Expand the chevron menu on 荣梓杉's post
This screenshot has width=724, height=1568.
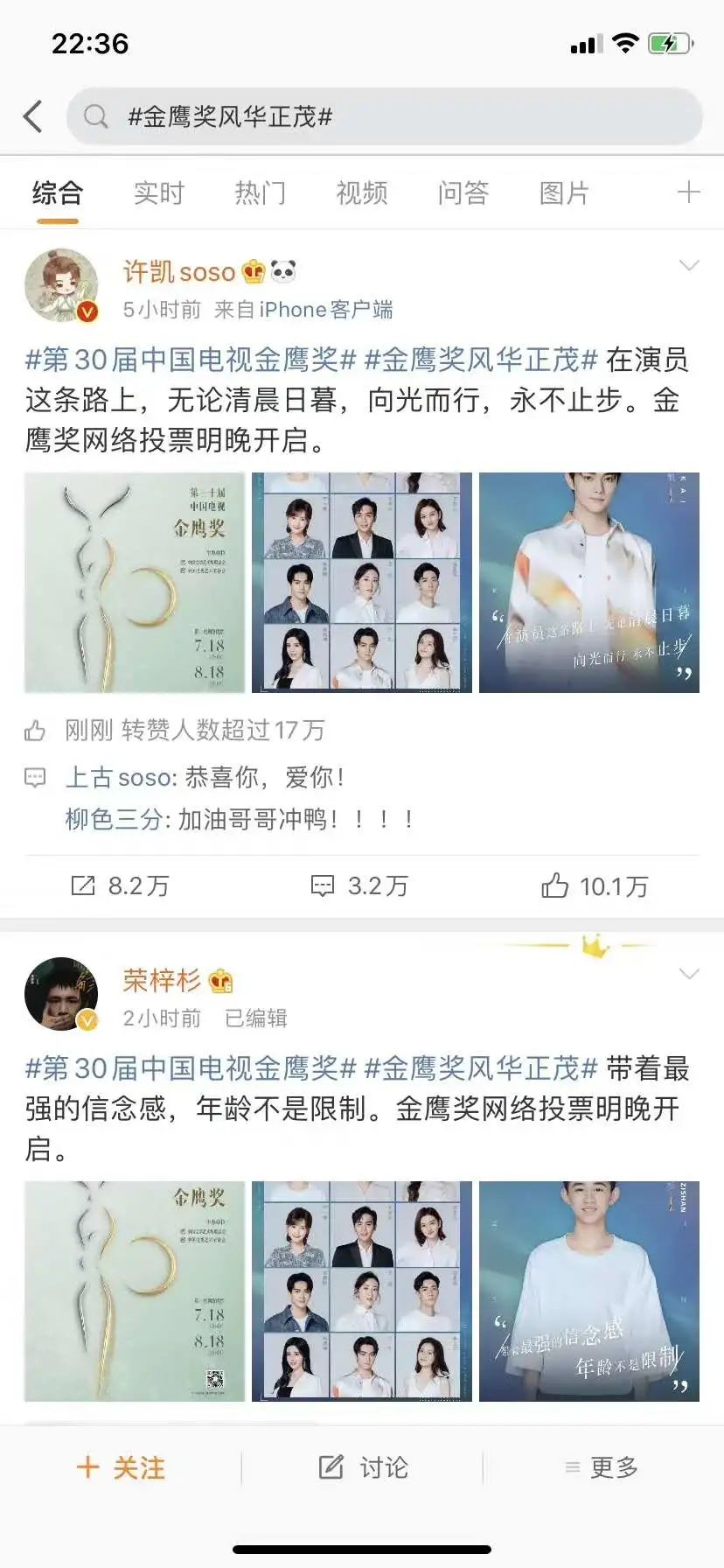689,974
